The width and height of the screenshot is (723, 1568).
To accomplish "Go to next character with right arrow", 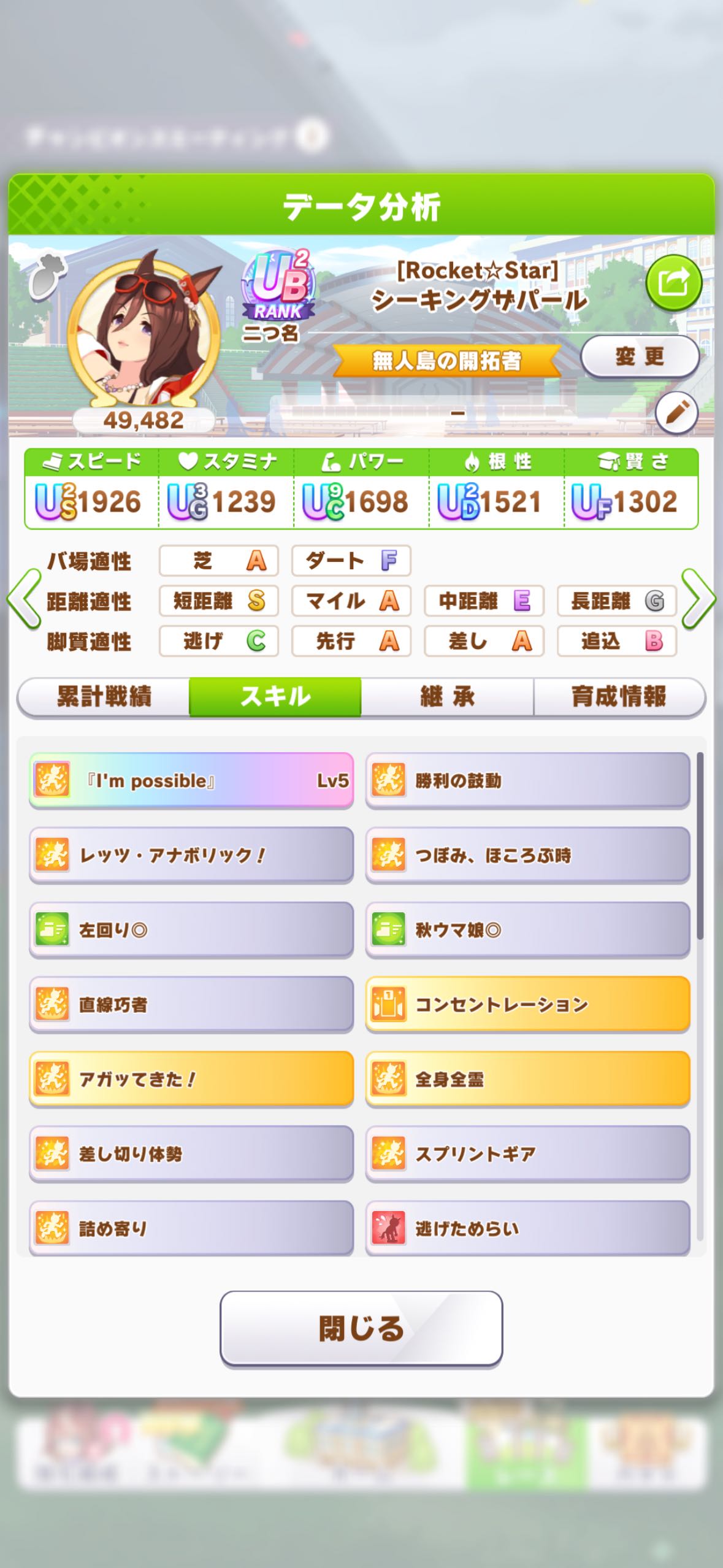I will coord(698,599).
